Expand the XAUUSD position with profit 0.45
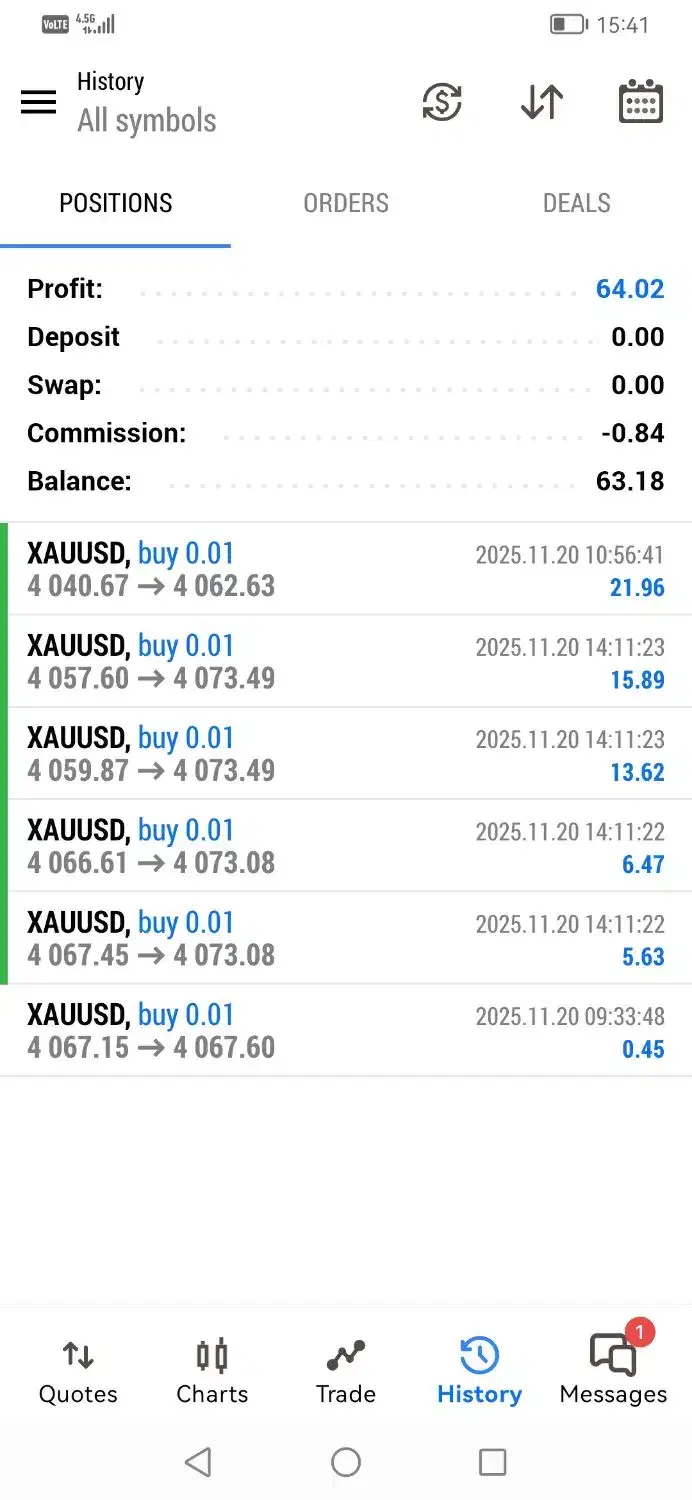This screenshot has height=1500, width=692. tap(346, 1031)
